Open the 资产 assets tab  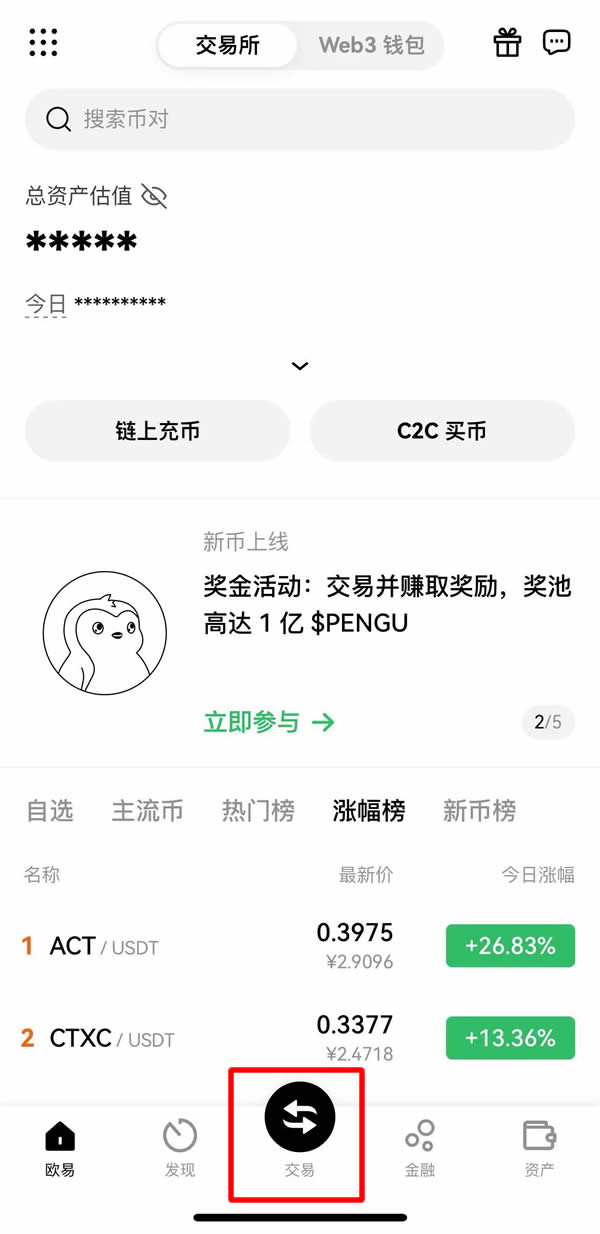point(539,1148)
